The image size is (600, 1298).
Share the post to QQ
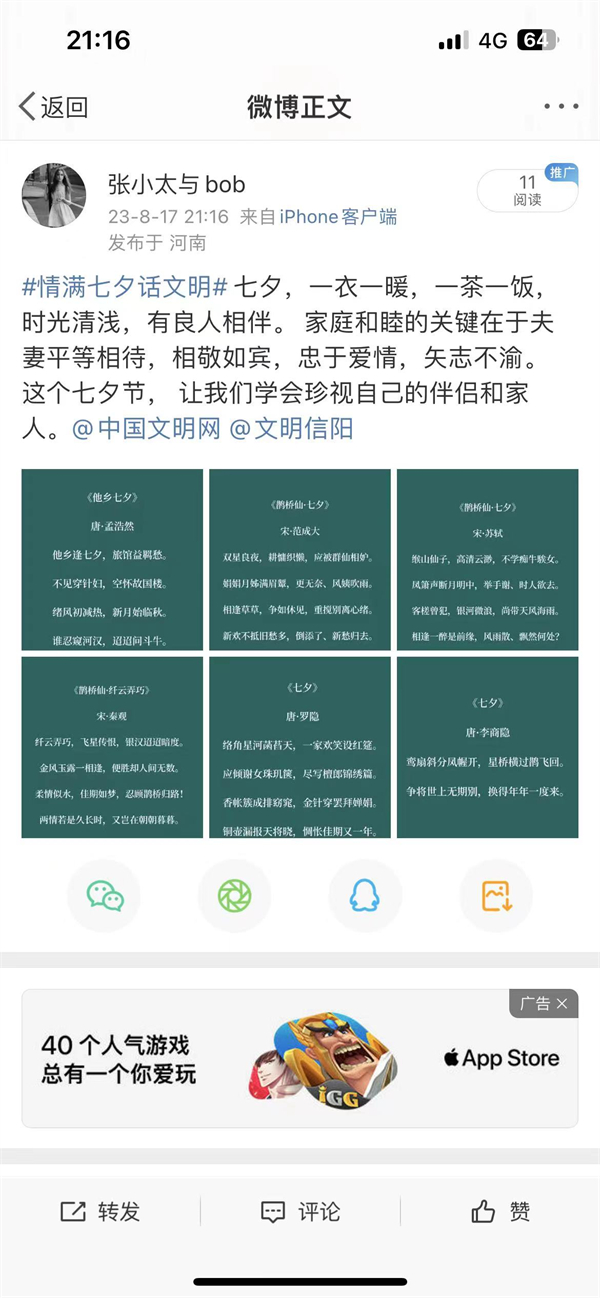pos(365,896)
